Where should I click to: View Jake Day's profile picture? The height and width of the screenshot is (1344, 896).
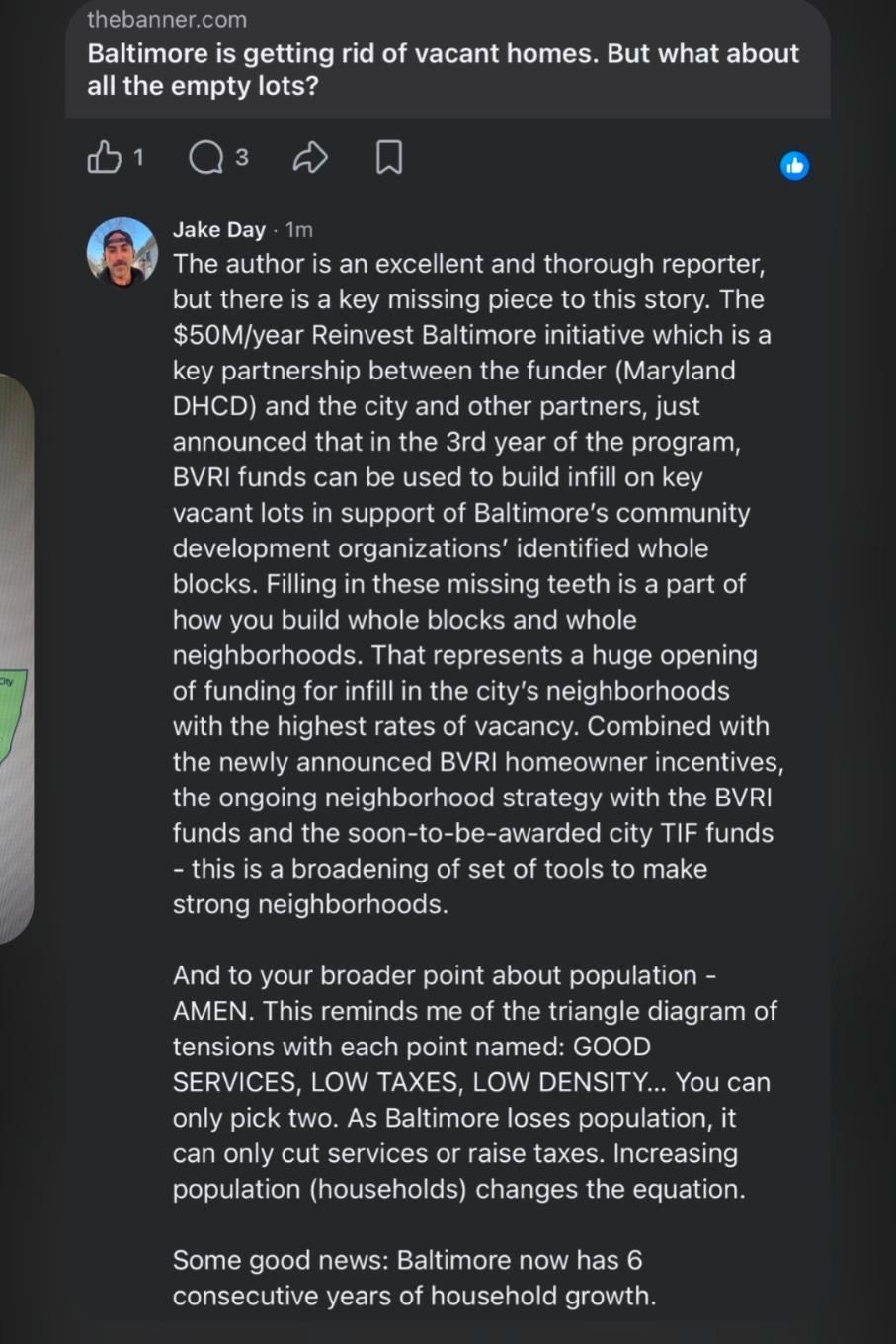tap(122, 252)
